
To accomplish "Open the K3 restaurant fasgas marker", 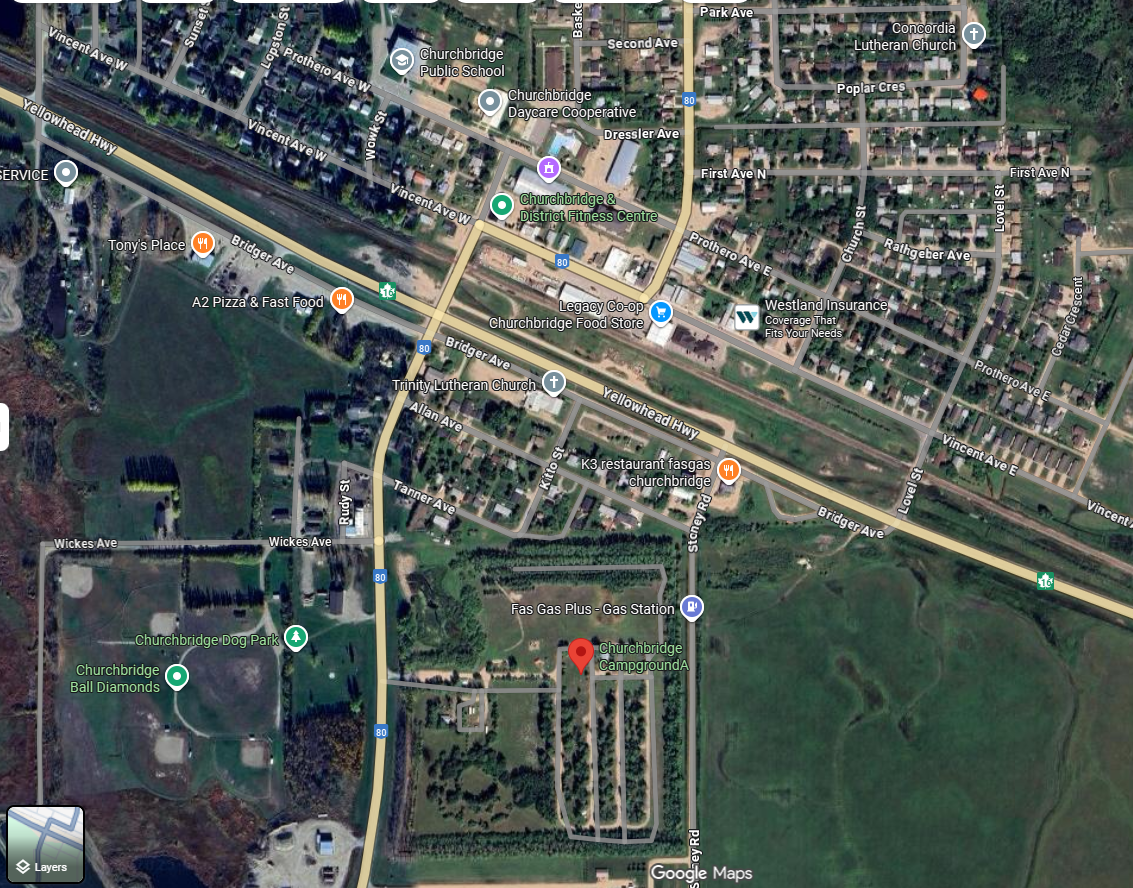I will [x=729, y=470].
